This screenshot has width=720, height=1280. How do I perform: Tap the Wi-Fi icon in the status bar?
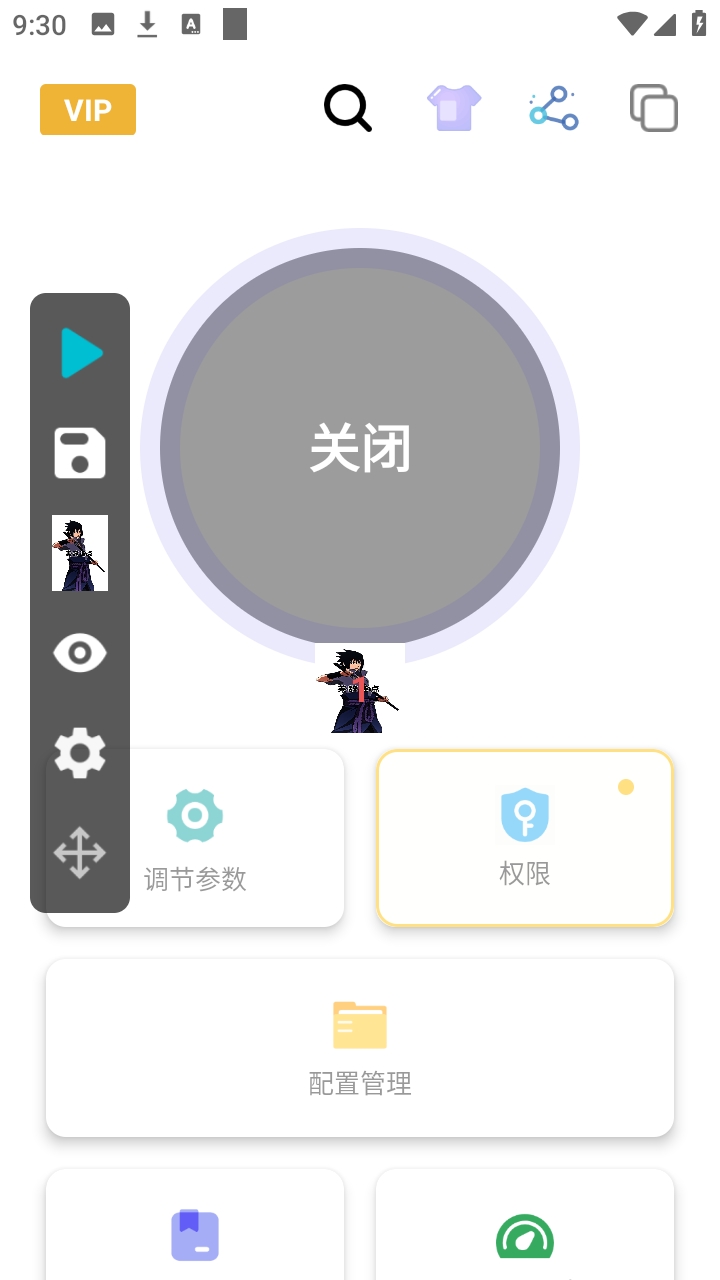tap(633, 22)
